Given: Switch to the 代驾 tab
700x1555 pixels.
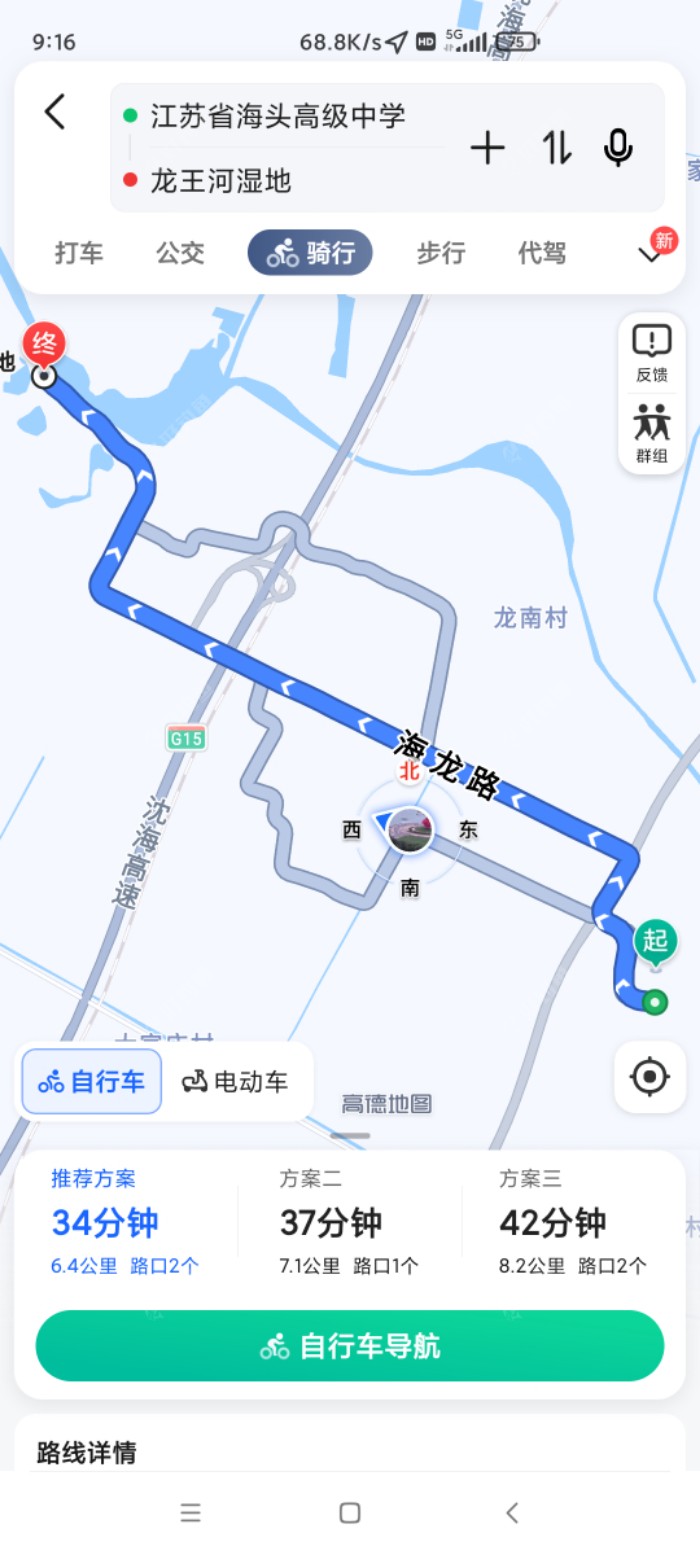Looking at the screenshot, I should pos(542,253).
